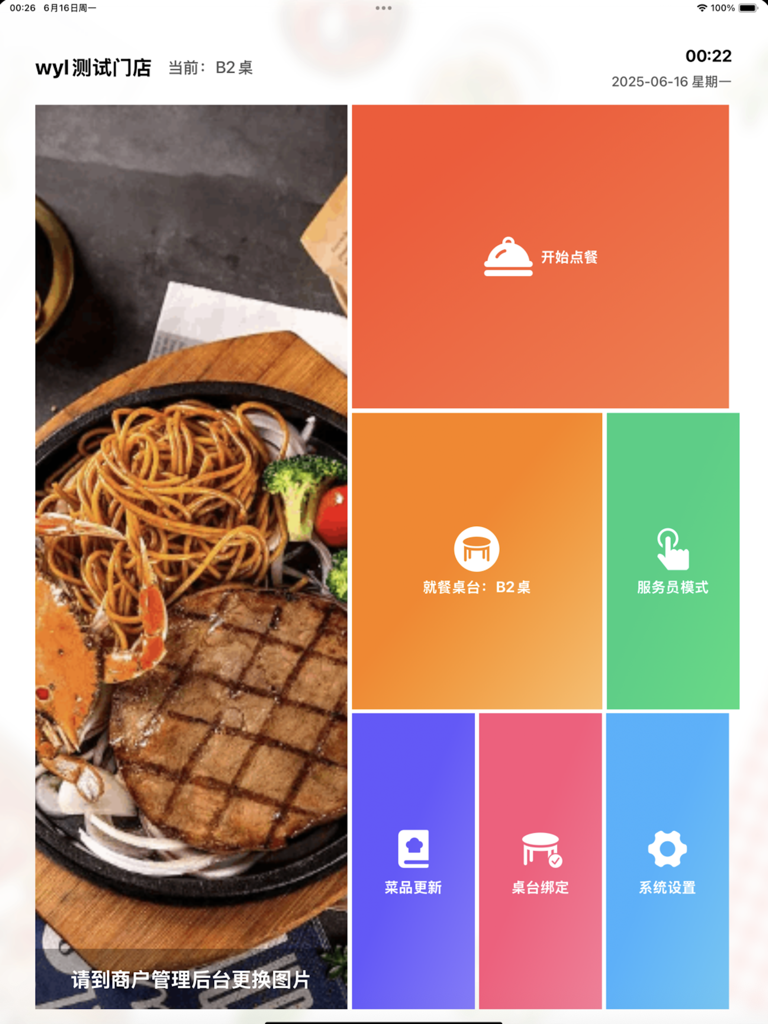The height and width of the screenshot is (1024, 768).
Task: Start the 菜品更新 dish update
Action: click(414, 860)
